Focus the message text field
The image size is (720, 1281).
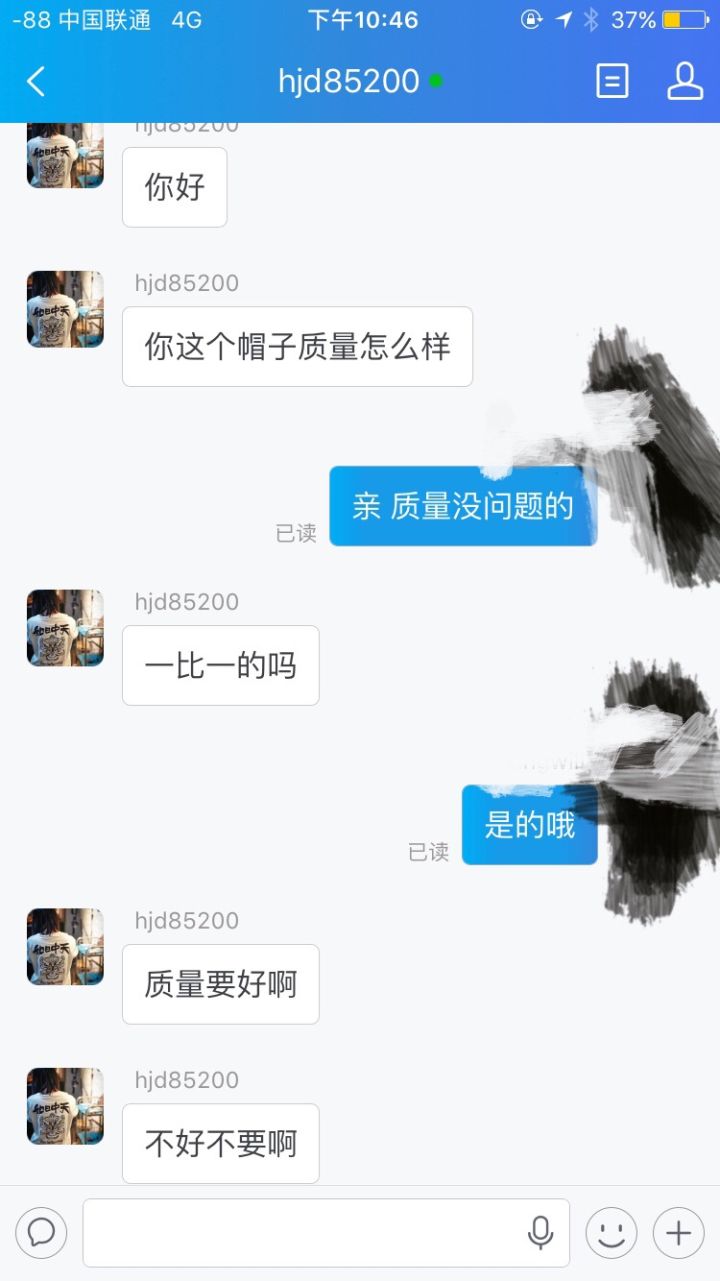click(x=300, y=1233)
